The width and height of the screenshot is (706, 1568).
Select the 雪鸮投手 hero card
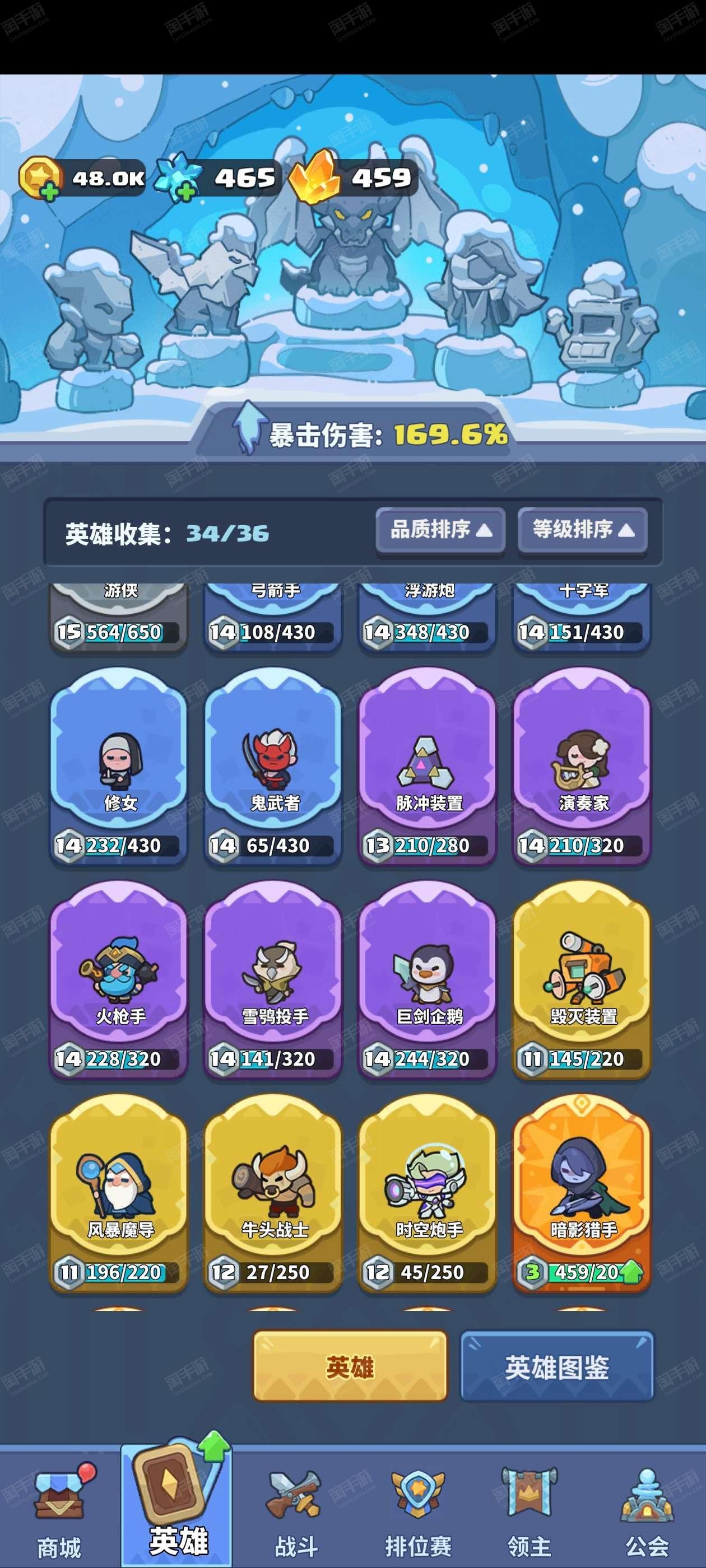point(273,980)
